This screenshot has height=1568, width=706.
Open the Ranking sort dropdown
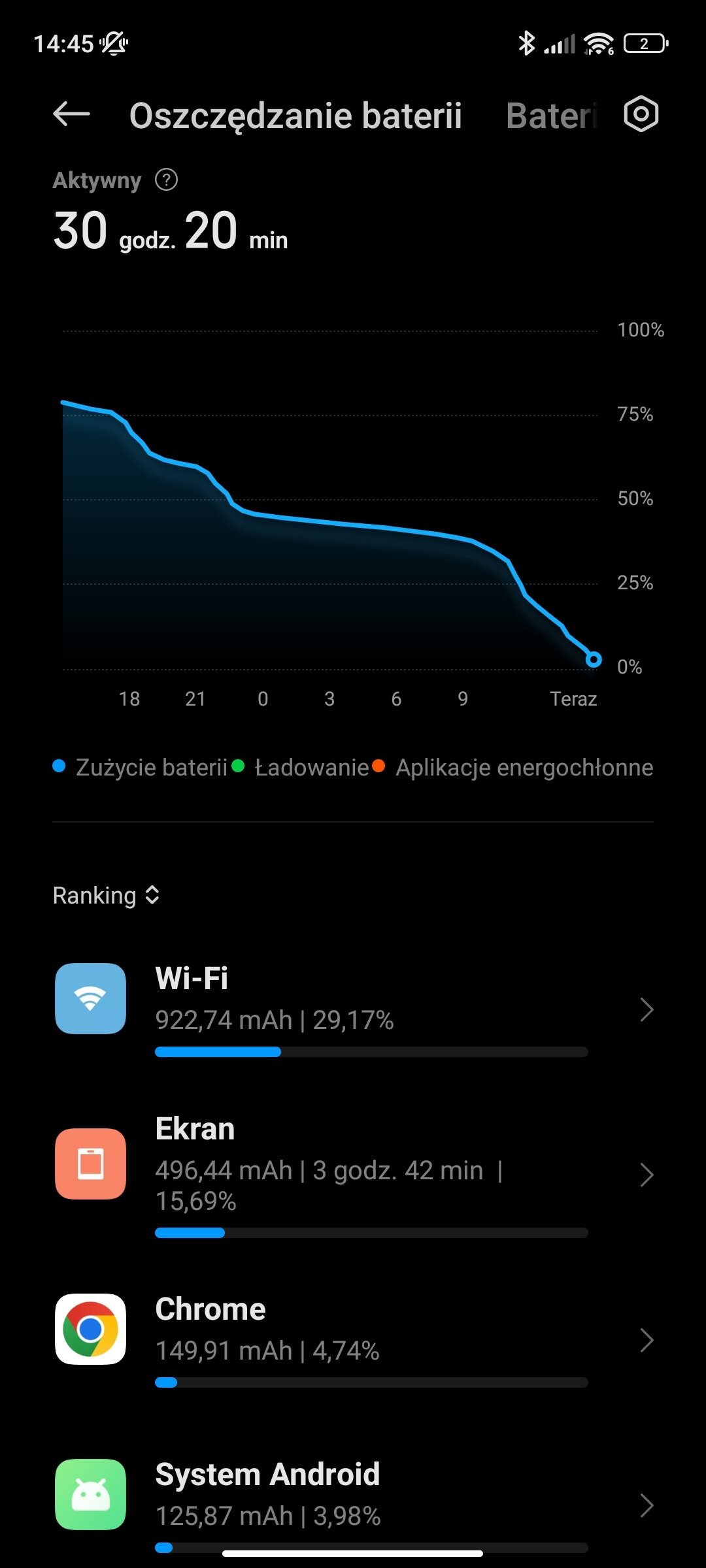click(106, 895)
